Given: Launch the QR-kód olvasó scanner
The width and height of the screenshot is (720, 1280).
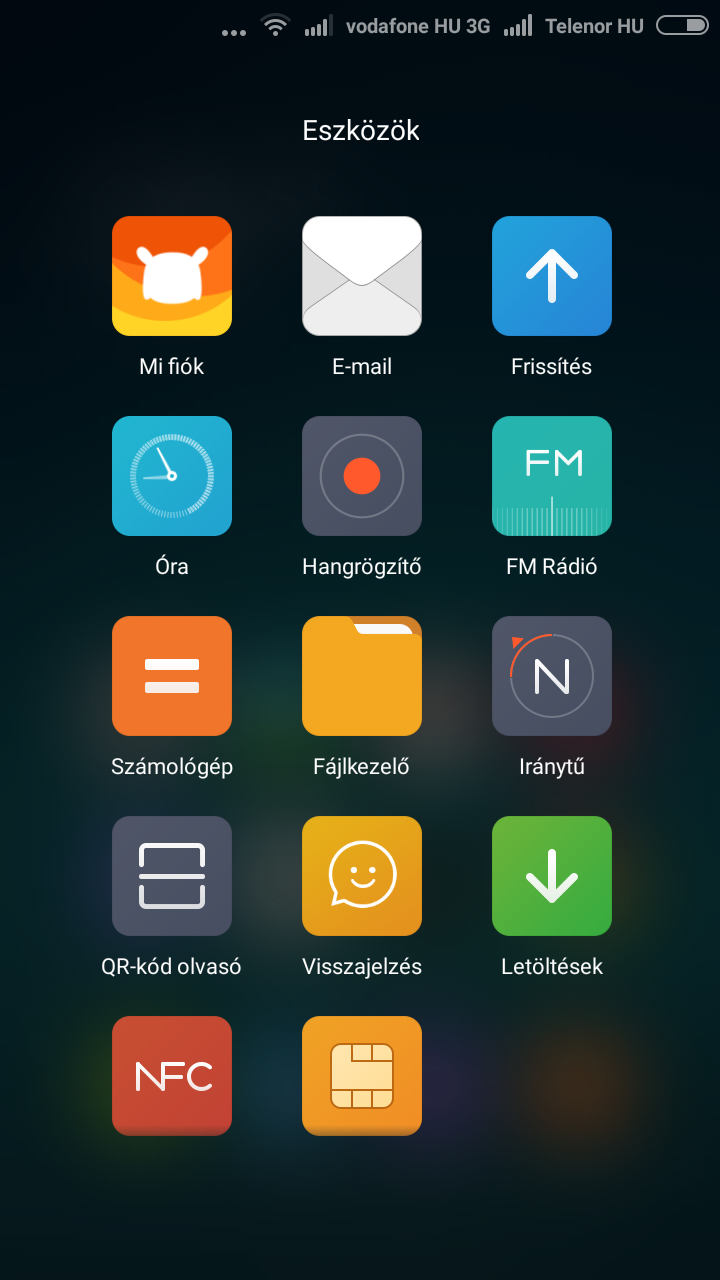Looking at the screenshot, I should tap(172, 876).
